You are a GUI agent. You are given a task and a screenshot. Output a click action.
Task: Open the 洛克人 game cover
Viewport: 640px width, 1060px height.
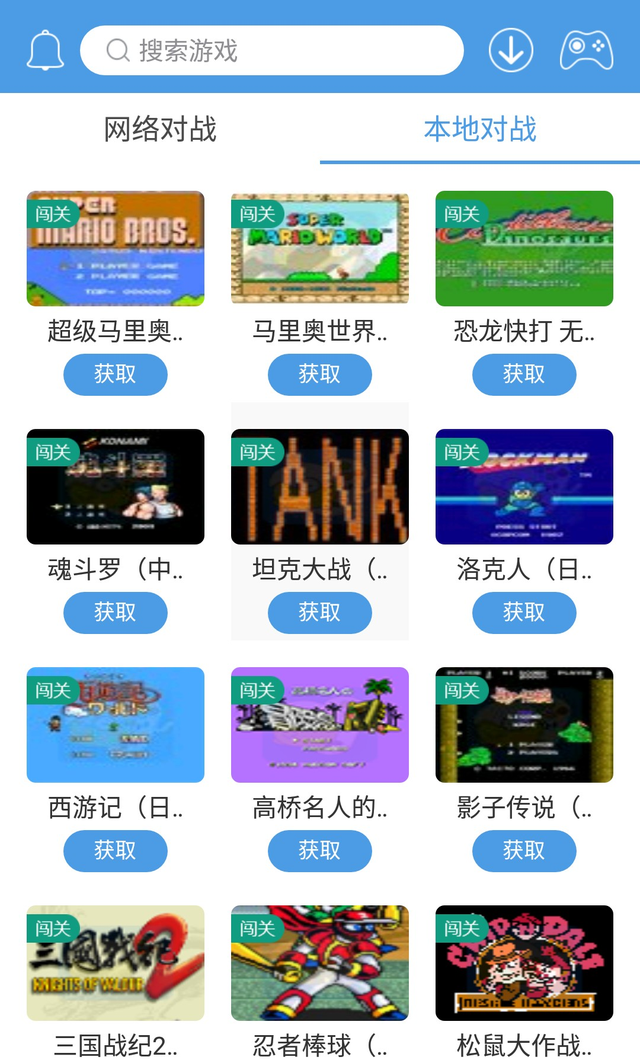click(x=524, y=487)
